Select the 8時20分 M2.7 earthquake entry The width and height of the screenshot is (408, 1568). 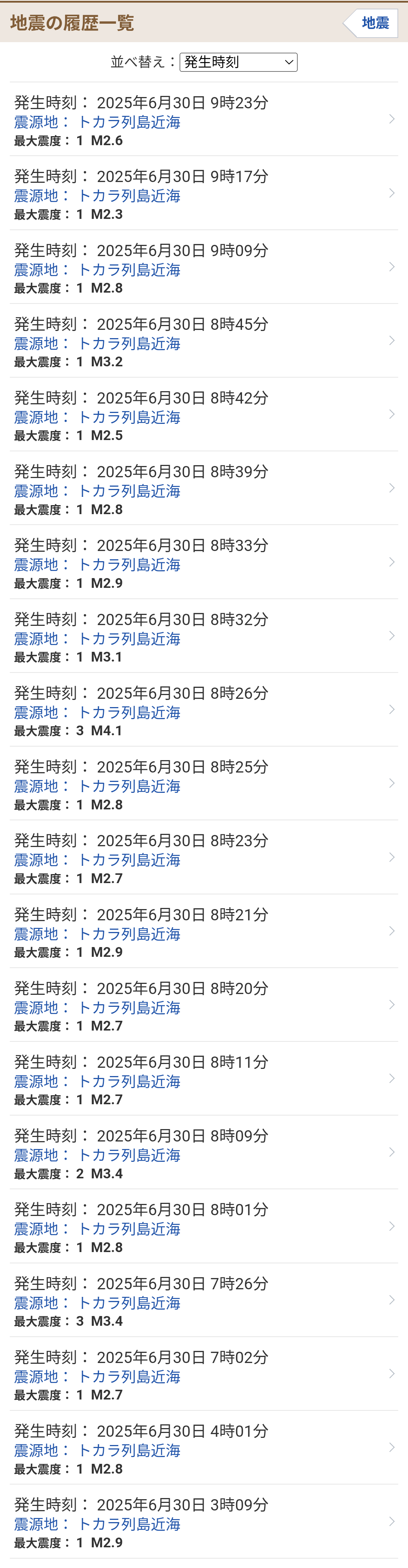203,1005
